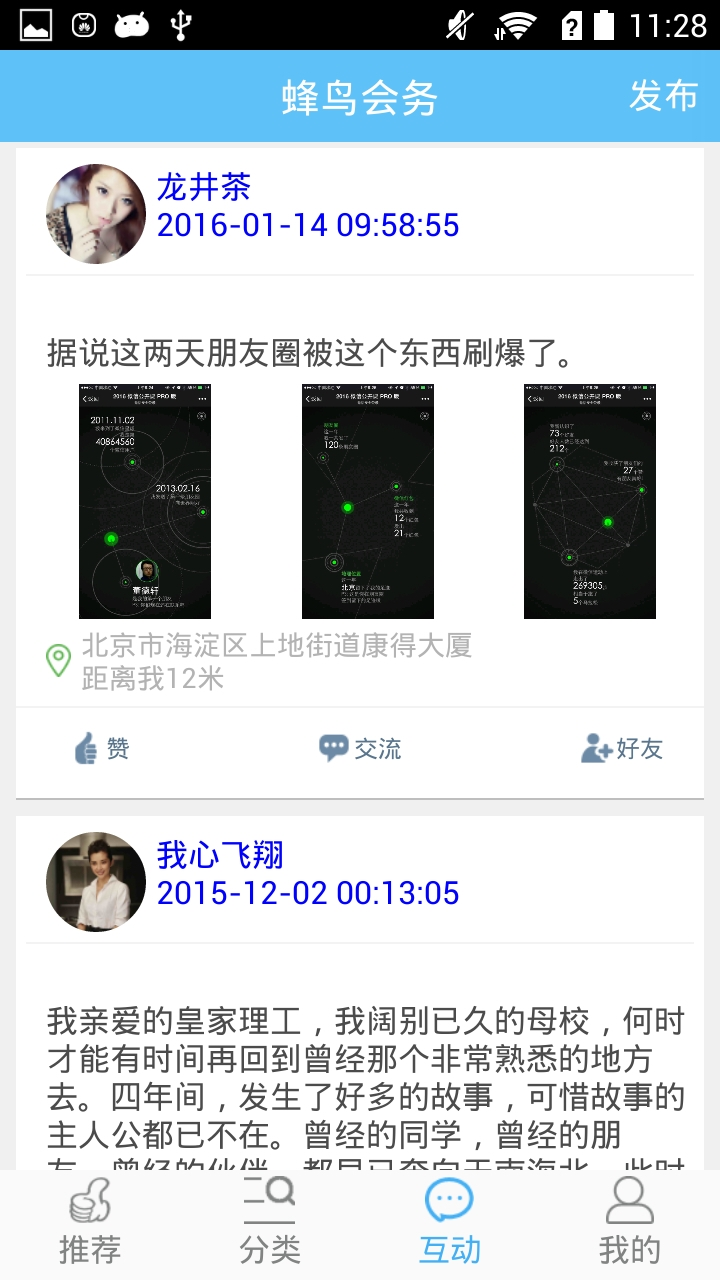The width and height of the screenshot is (720, 1280).
Task: View third screenshot in 龙井茶's post
Action: coord(590,501)
